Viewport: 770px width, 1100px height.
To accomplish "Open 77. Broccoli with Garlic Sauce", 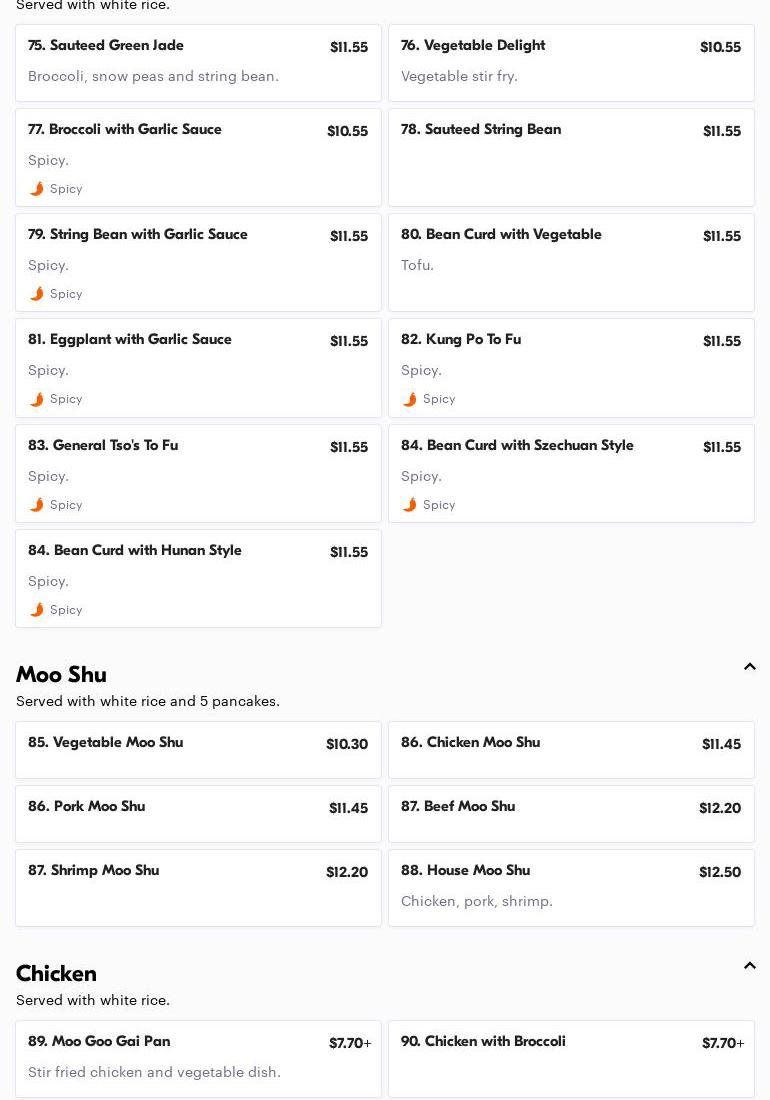I will click(x=198, y=157).
